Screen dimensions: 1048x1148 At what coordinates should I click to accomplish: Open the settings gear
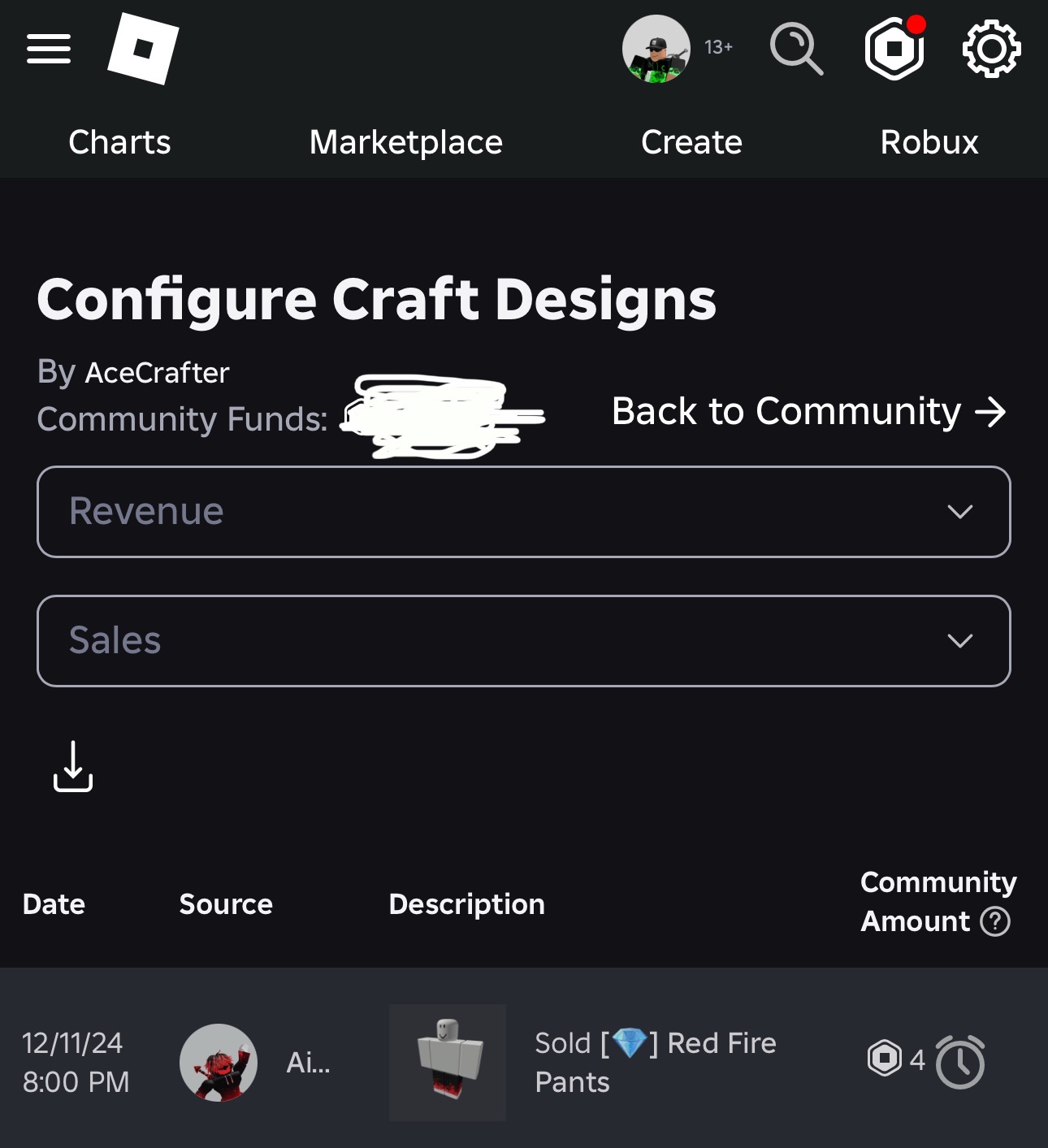pyautogui.click(x=991, y=49)
